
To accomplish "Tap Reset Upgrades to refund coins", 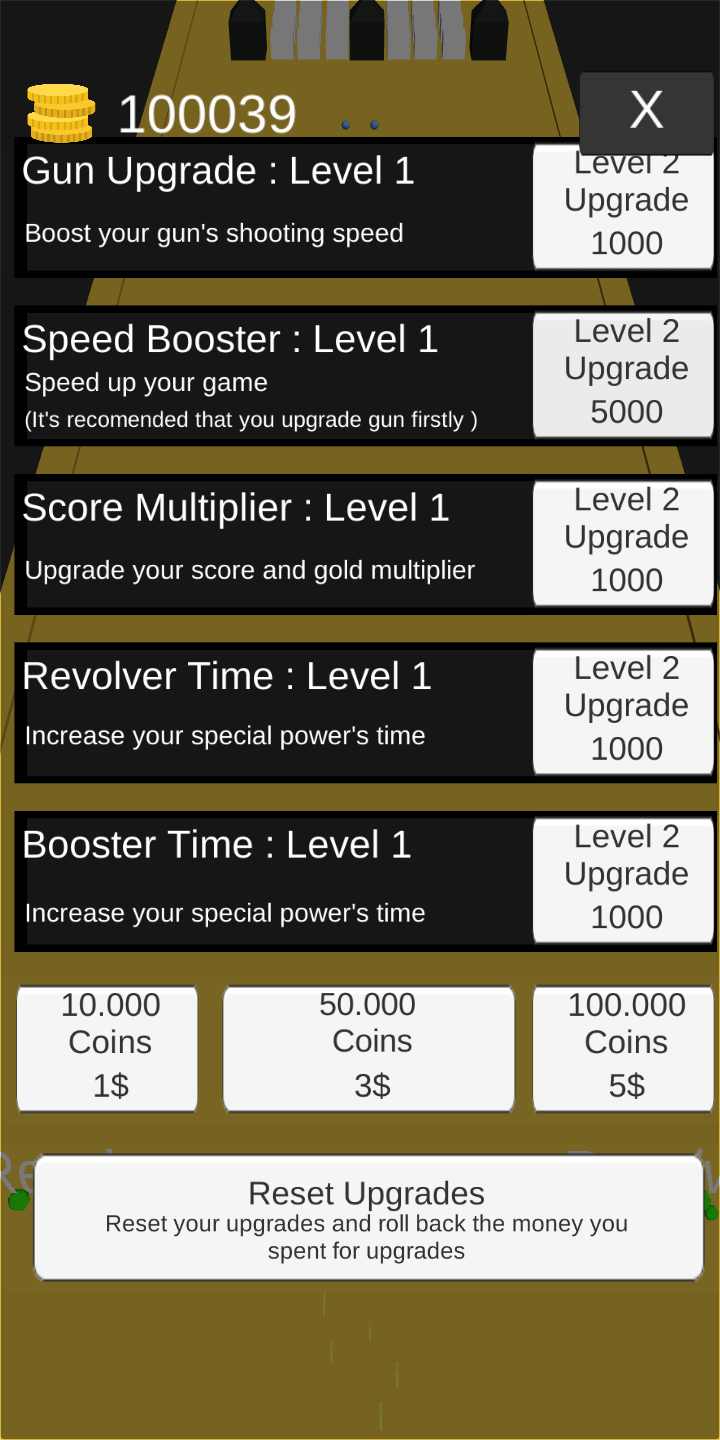I will pyautogui.click(x=368, y=1217).
